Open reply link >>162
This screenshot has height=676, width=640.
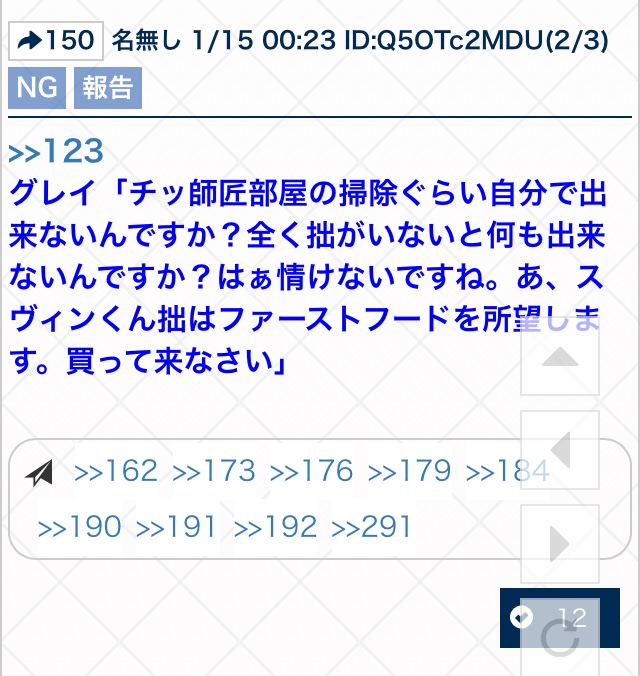click(116, 471)
